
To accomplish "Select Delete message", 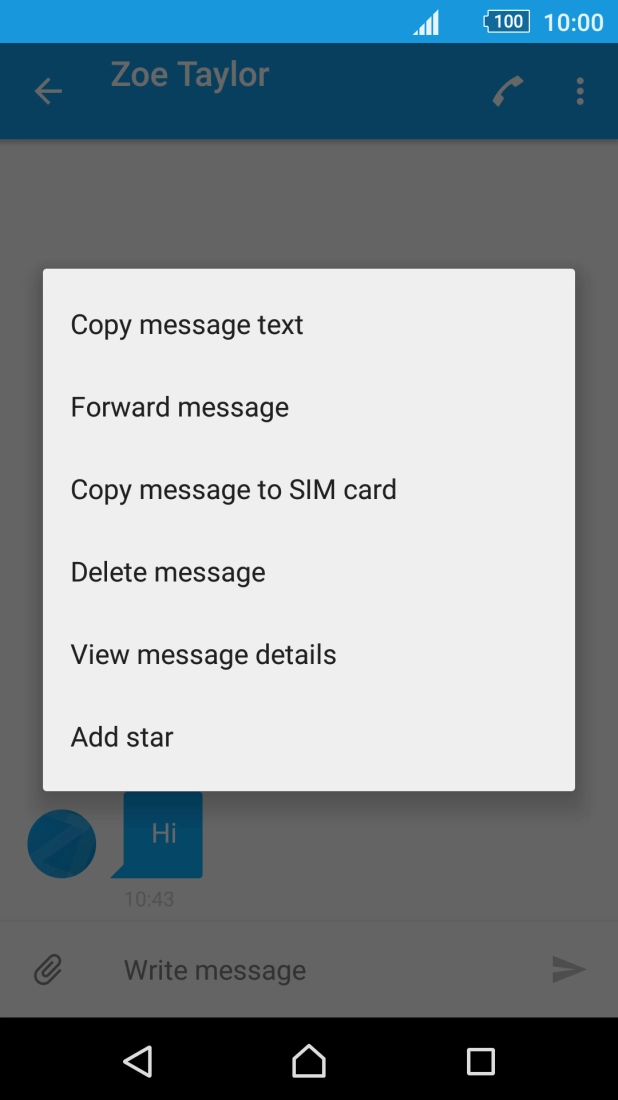I will (309, 572).
